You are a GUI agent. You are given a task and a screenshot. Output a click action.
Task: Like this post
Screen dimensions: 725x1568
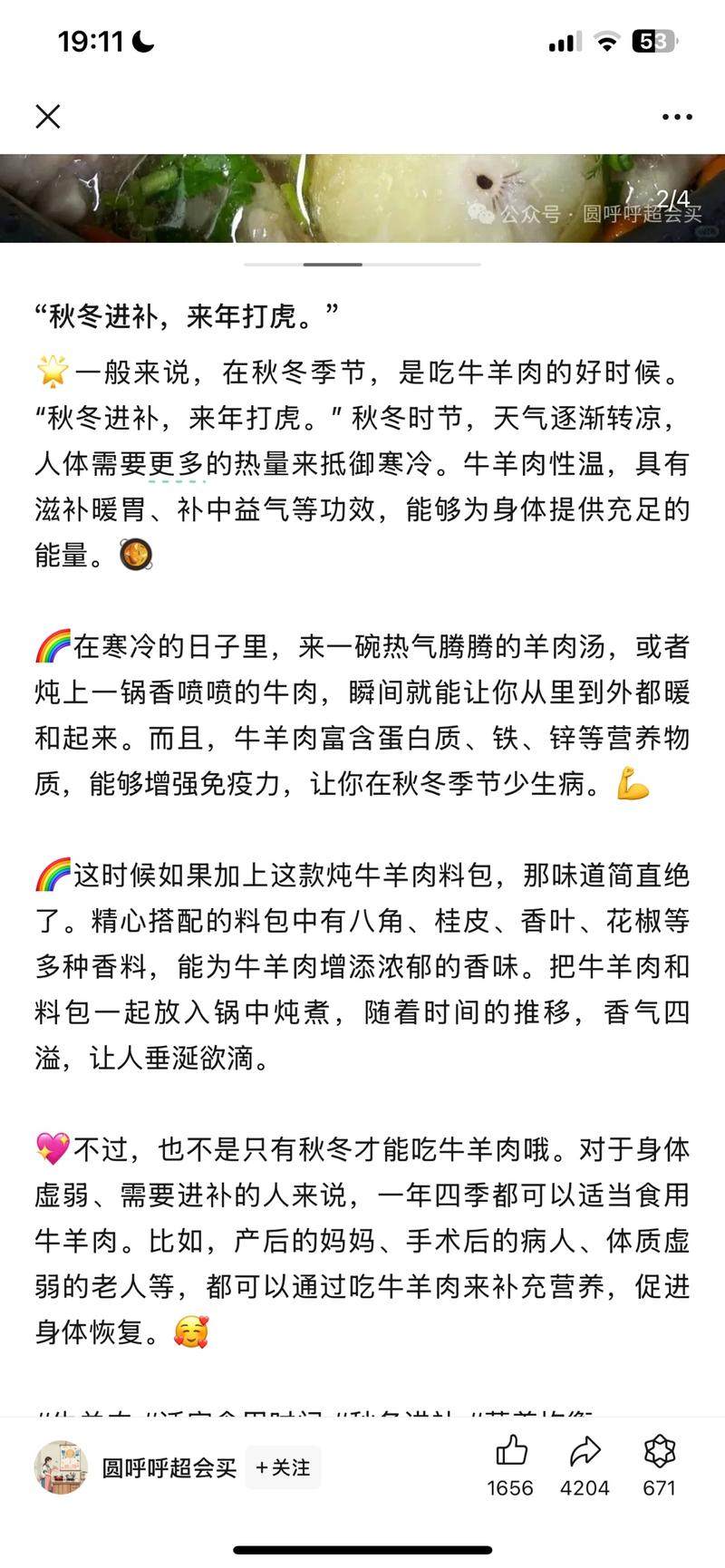511,1453
